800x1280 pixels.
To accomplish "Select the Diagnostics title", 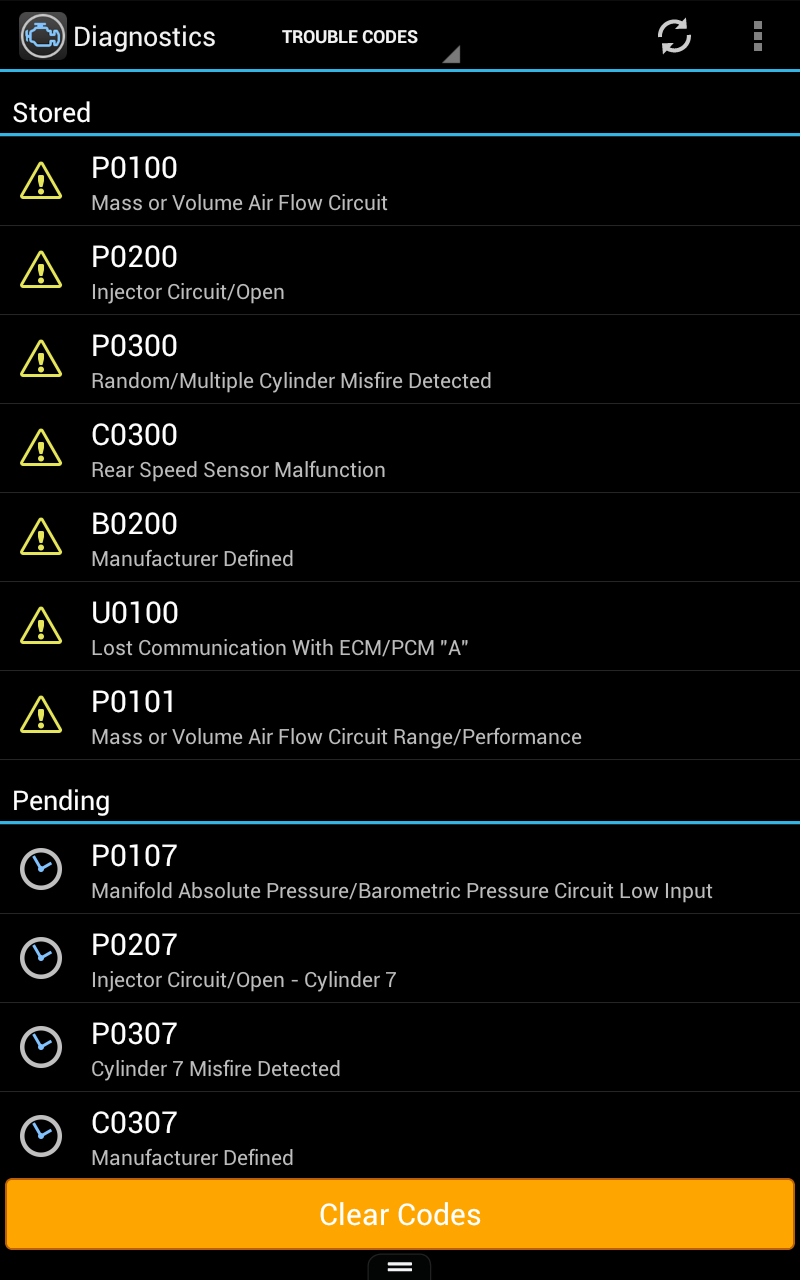I will [143, 36].
